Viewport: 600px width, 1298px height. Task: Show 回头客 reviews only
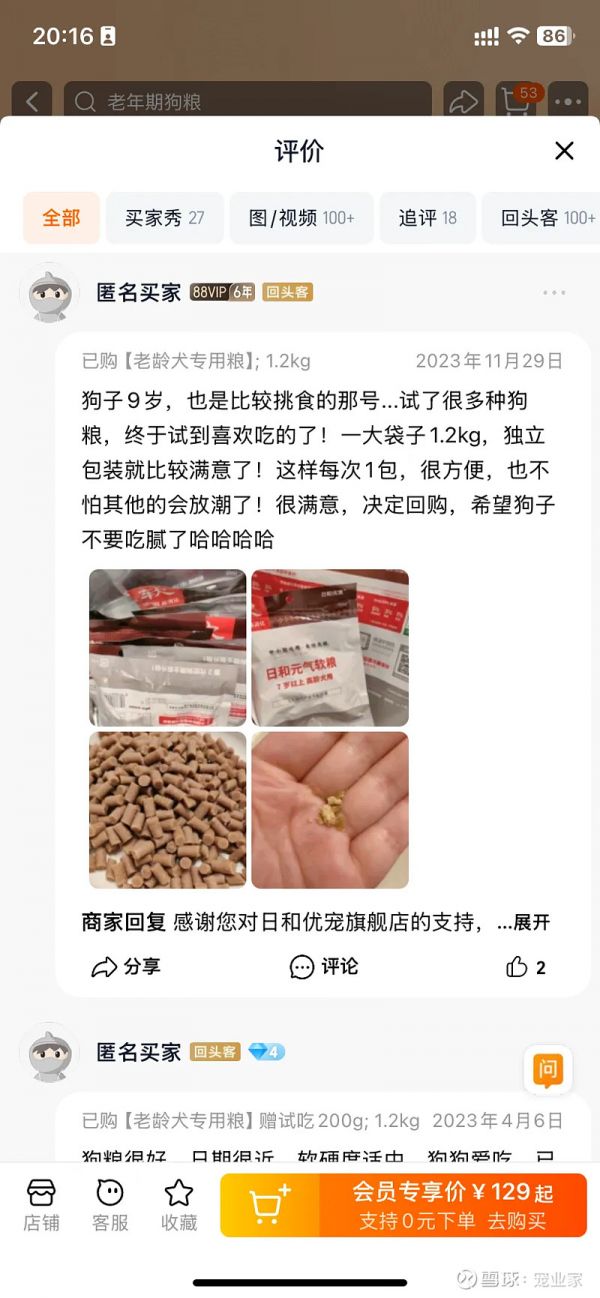click(547, 218)
